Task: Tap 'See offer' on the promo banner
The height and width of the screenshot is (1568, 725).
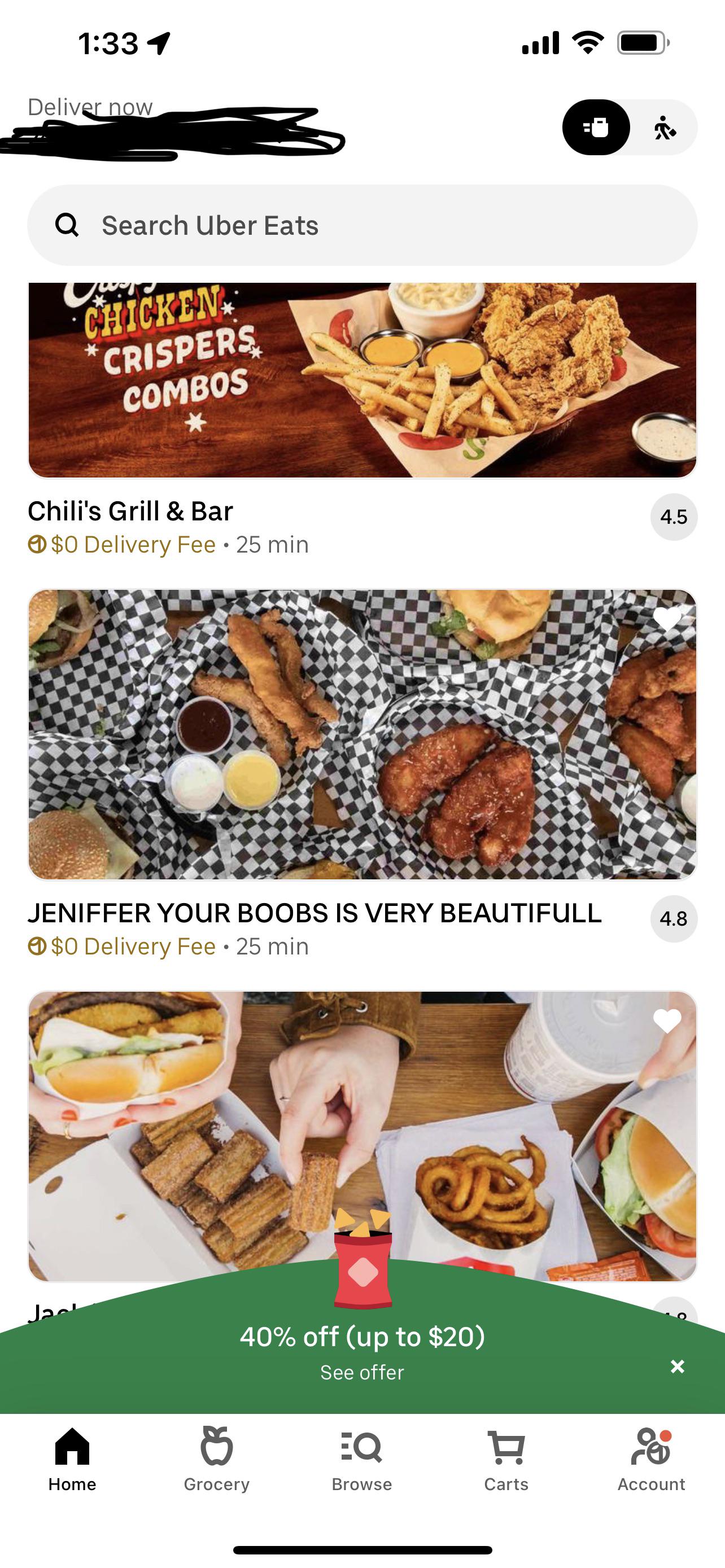Action: pyautogui.click(x=361, y=1372)
